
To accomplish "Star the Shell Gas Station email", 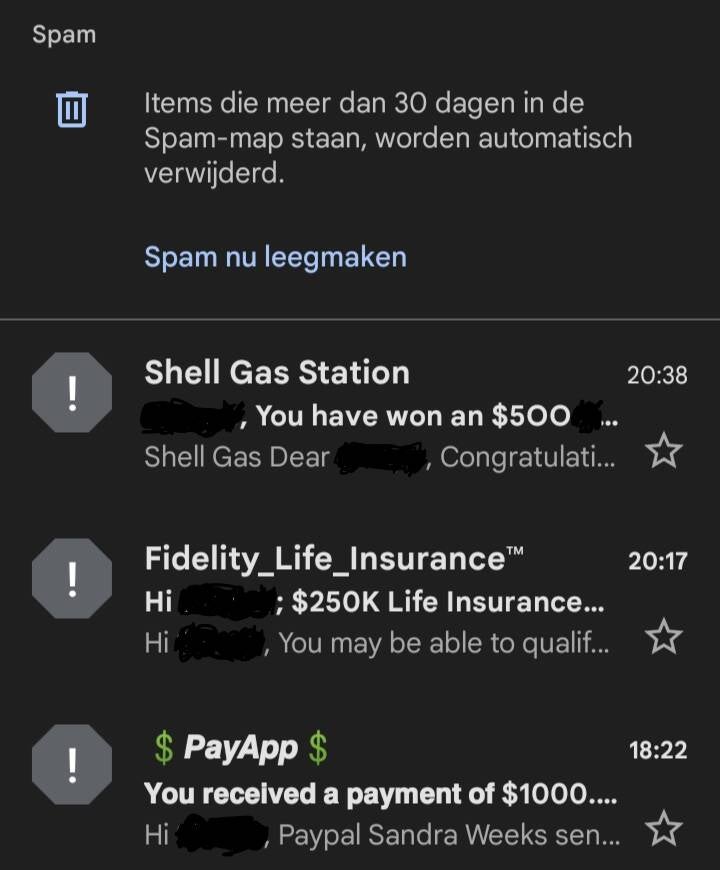I will tap(663, 453).
